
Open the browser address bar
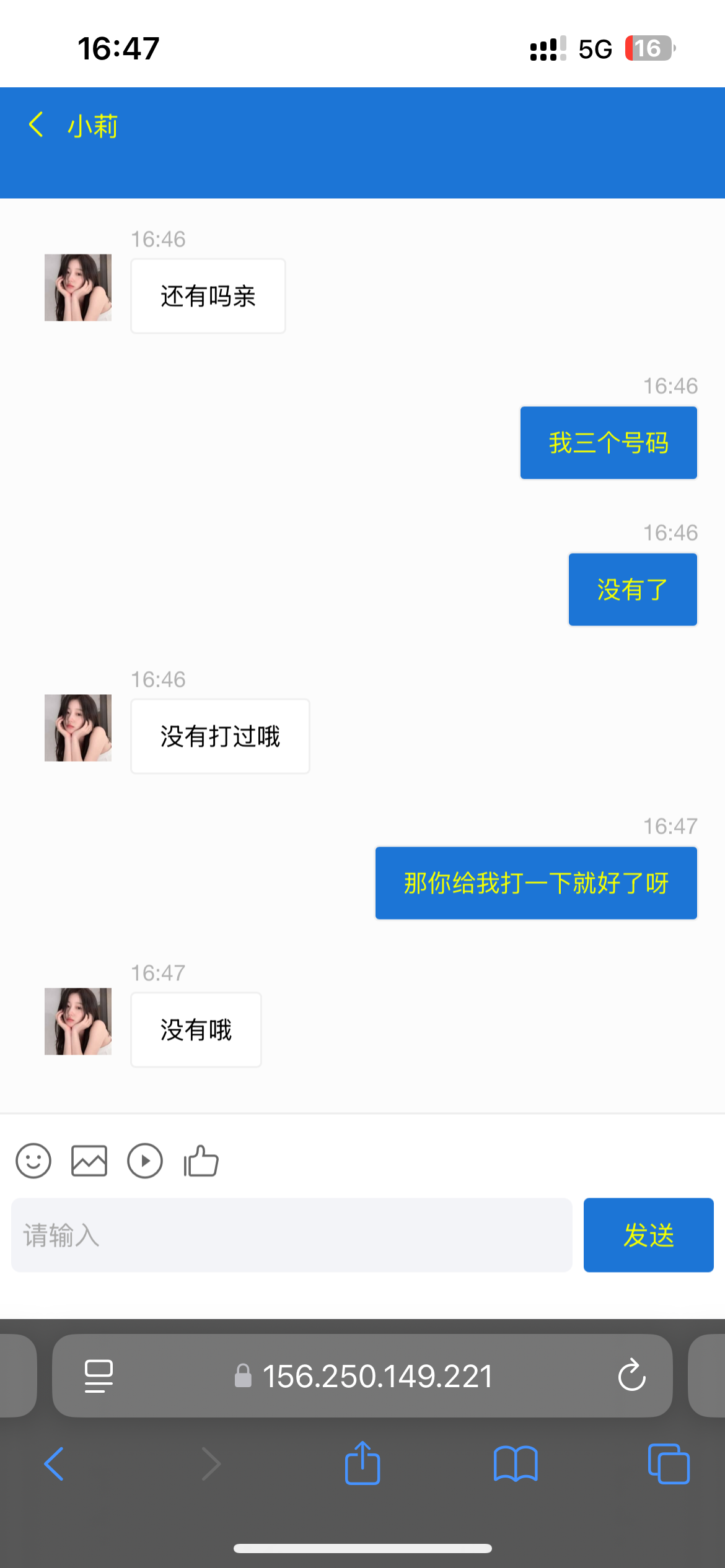[377, 1376]
